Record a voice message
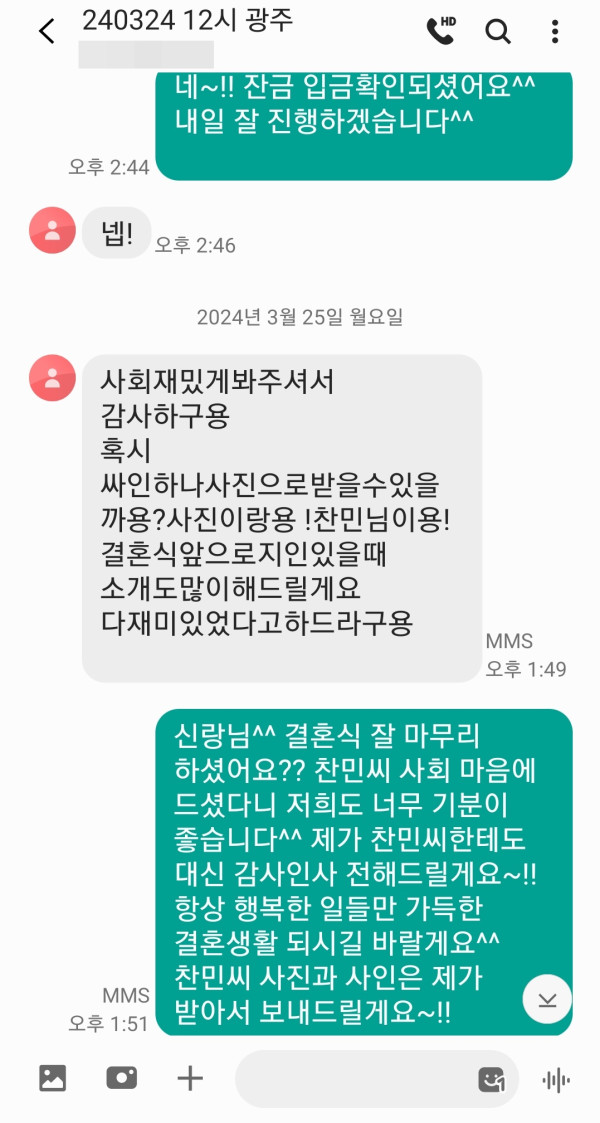Image resolution: width=600 pixels, height=1123 pixels. pyautogui.click(x=555, y=1079)
